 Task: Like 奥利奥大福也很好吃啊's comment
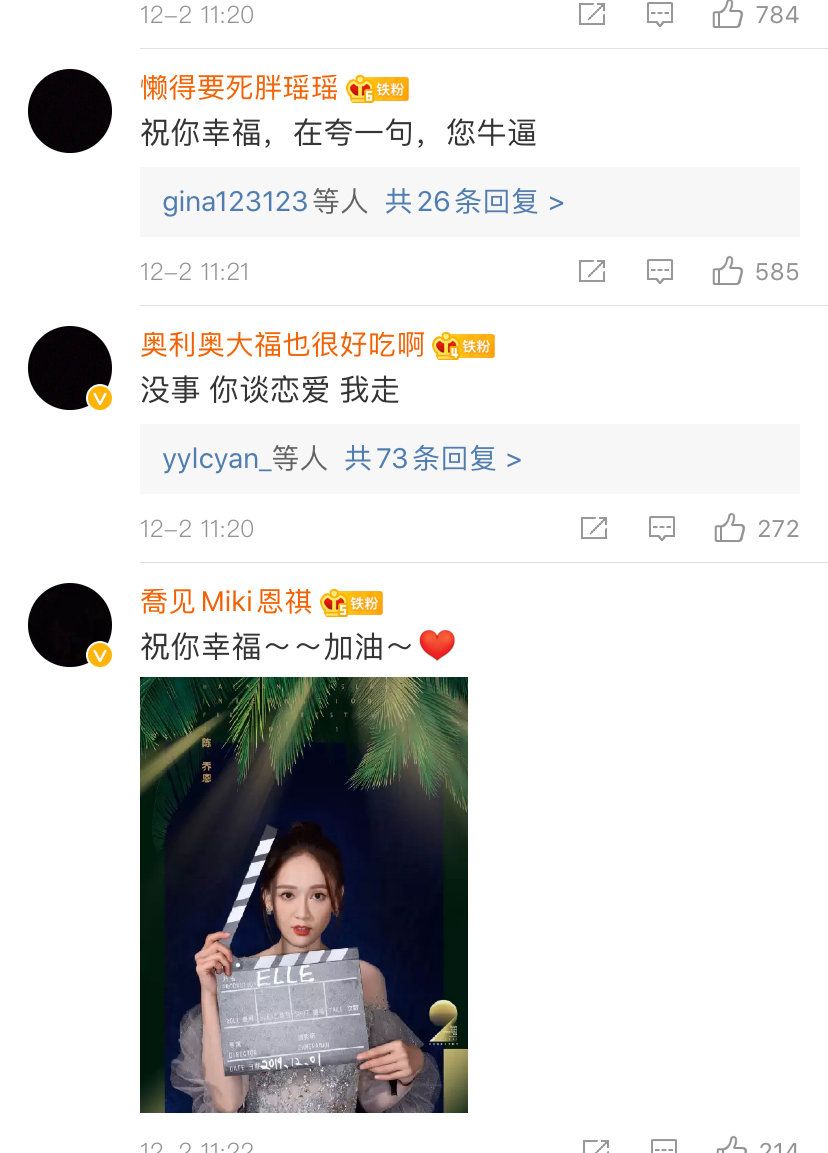pos(730,528)
